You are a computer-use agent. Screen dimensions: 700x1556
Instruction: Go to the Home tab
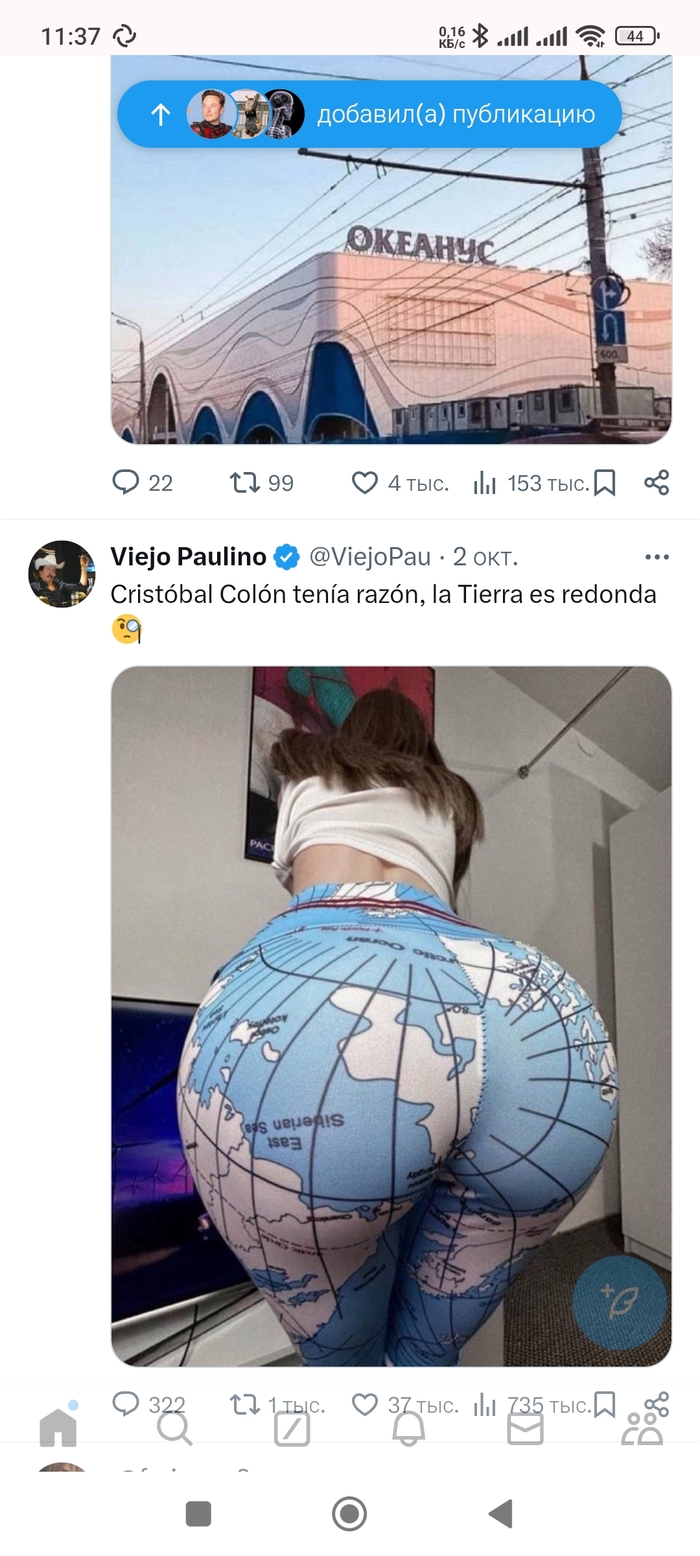pos(58,1428)
